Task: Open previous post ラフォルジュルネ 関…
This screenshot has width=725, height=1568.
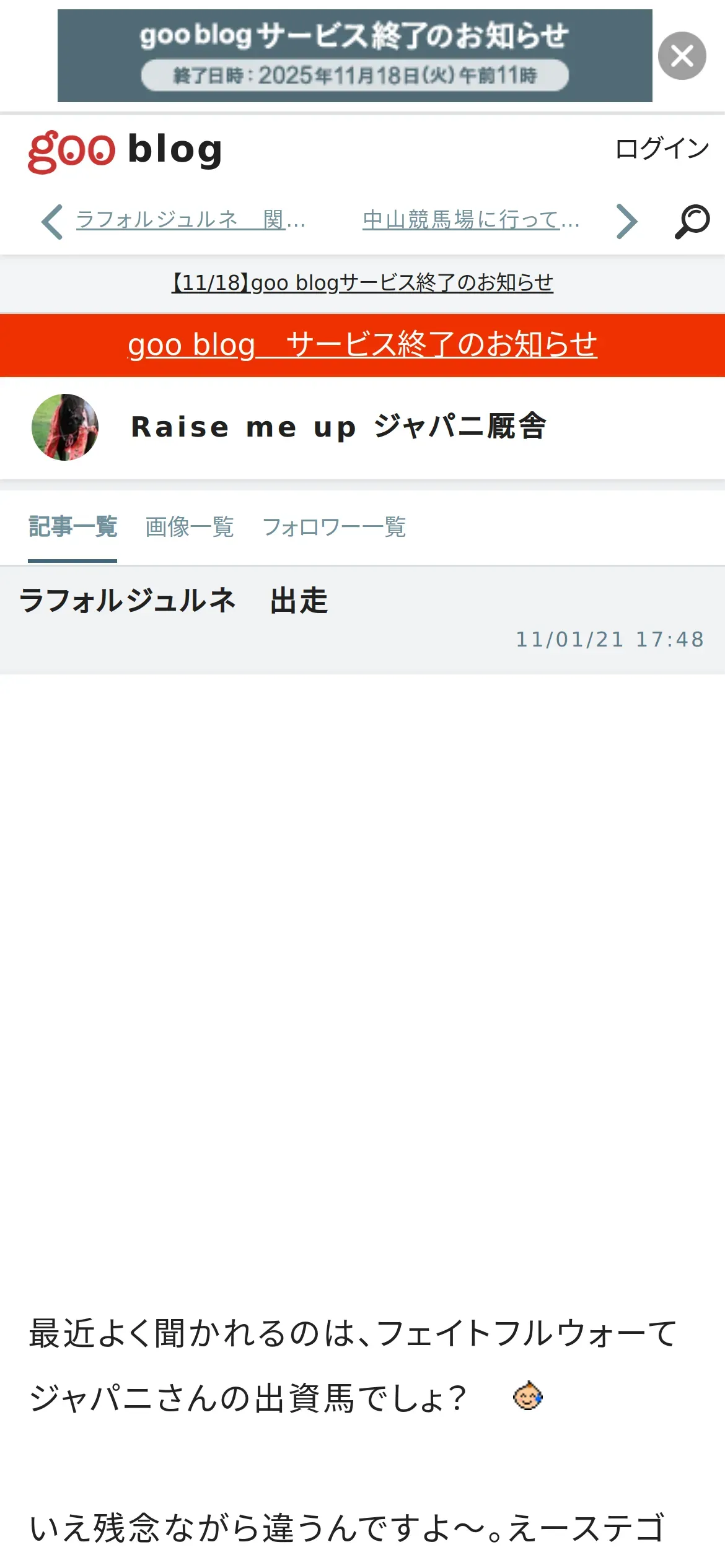Action: click(x=191, y=220)
